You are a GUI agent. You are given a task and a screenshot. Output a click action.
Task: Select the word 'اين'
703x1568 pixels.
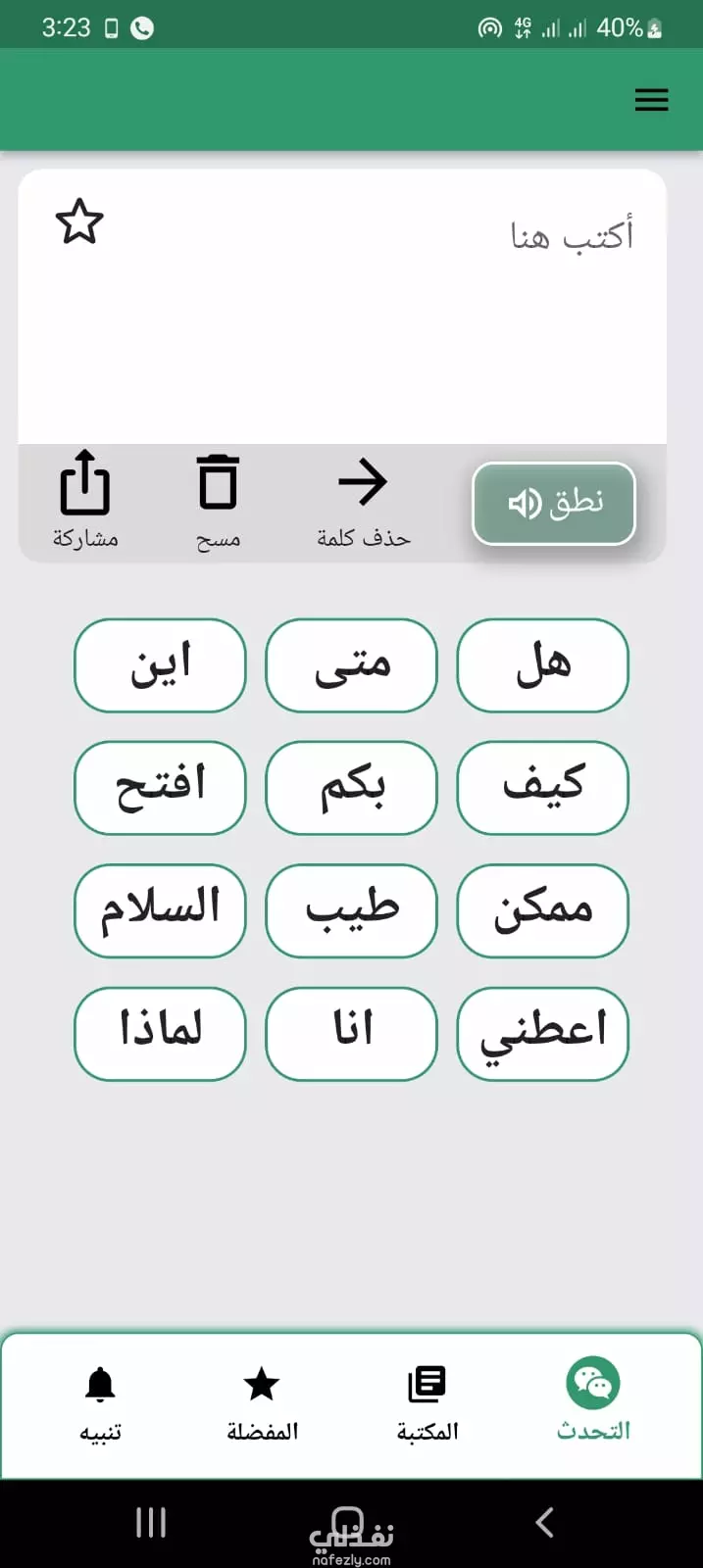pyautogui.click(x=160, y=665)
